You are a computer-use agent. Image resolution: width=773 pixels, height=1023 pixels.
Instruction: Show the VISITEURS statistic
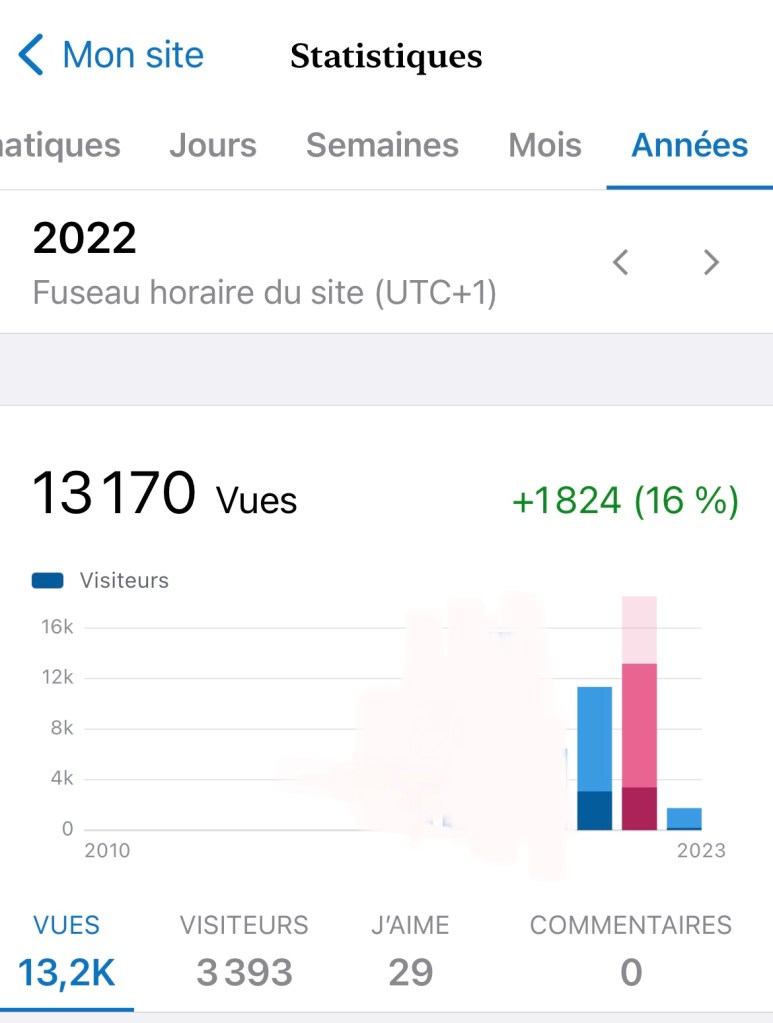tap(244, 950)
